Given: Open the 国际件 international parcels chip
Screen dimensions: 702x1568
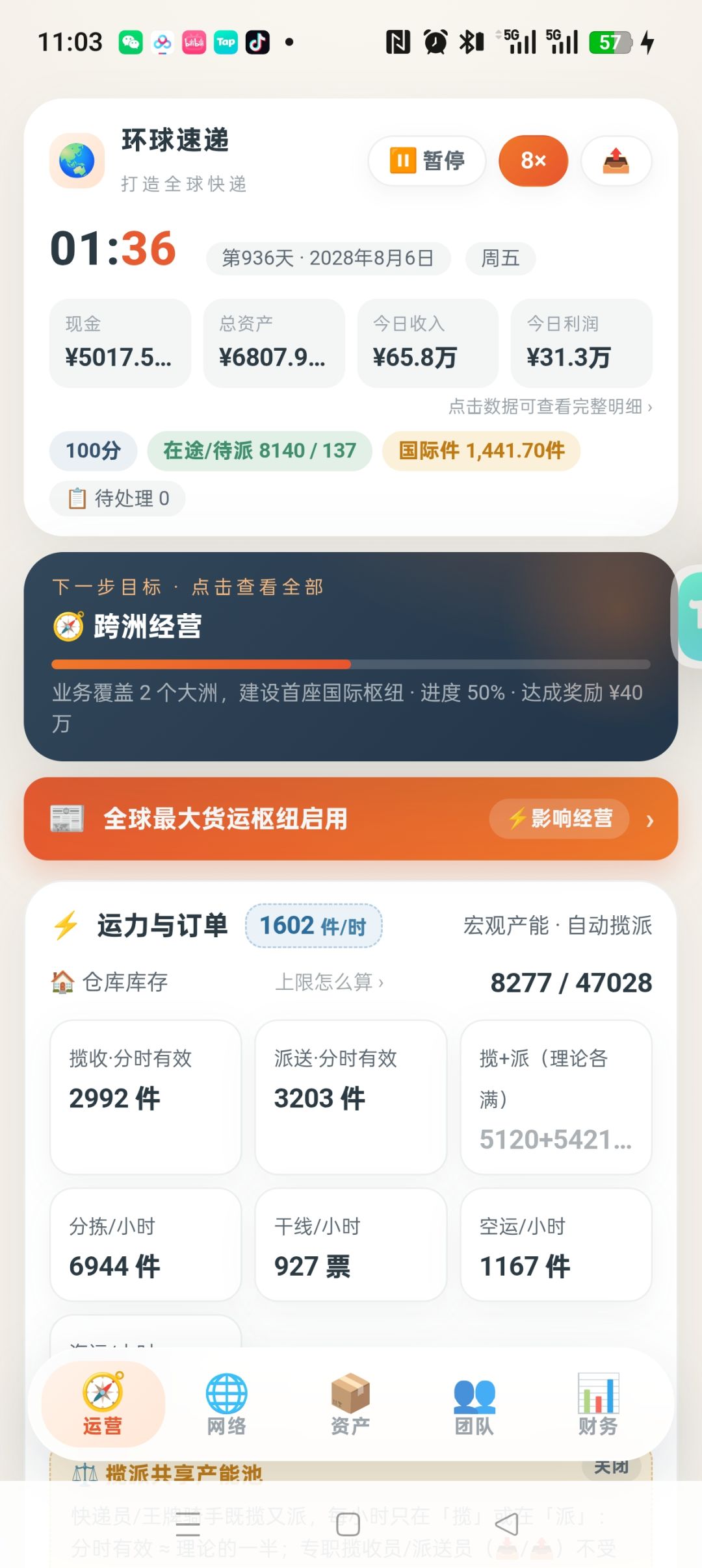Looking at the screenshot, I should coord(481,451).
